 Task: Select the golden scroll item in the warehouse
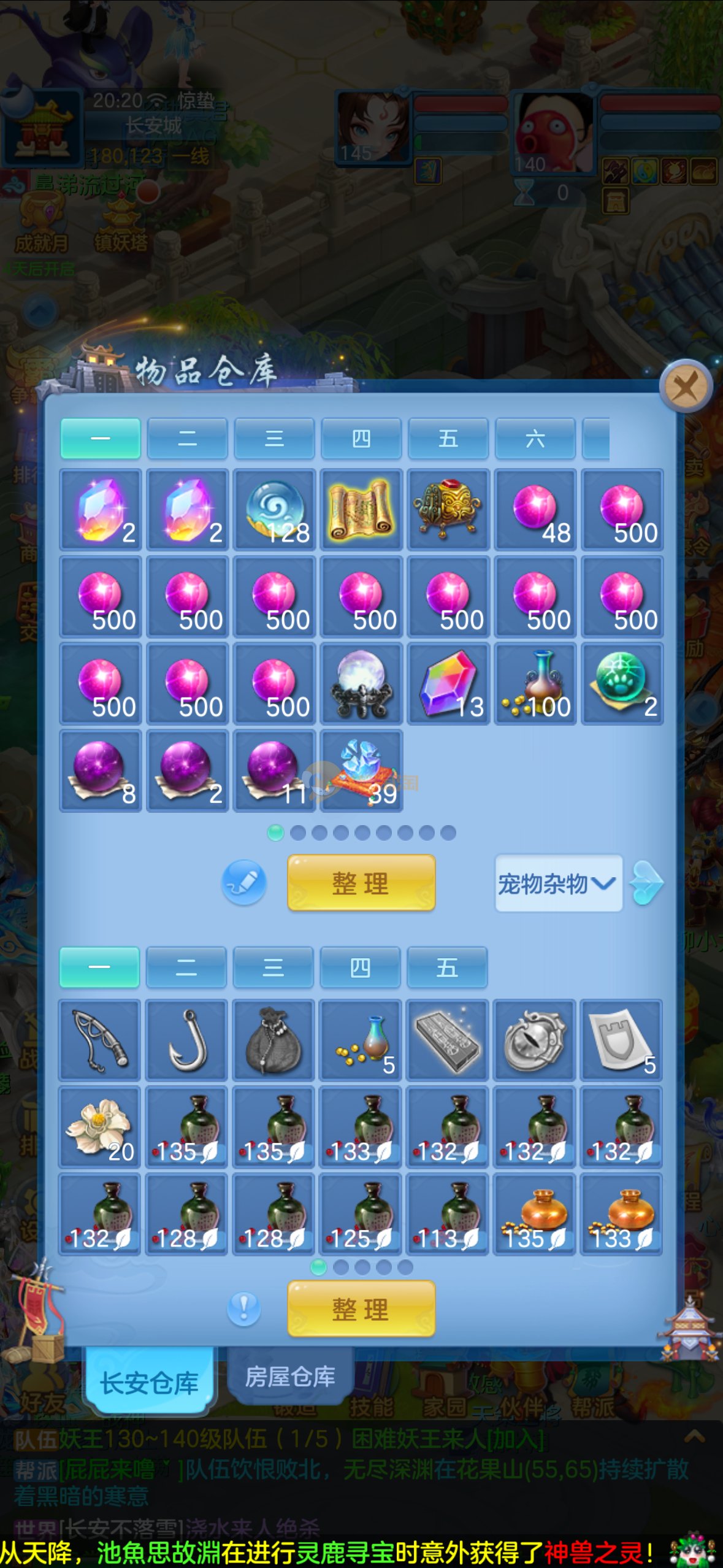[x=361, y=510]
